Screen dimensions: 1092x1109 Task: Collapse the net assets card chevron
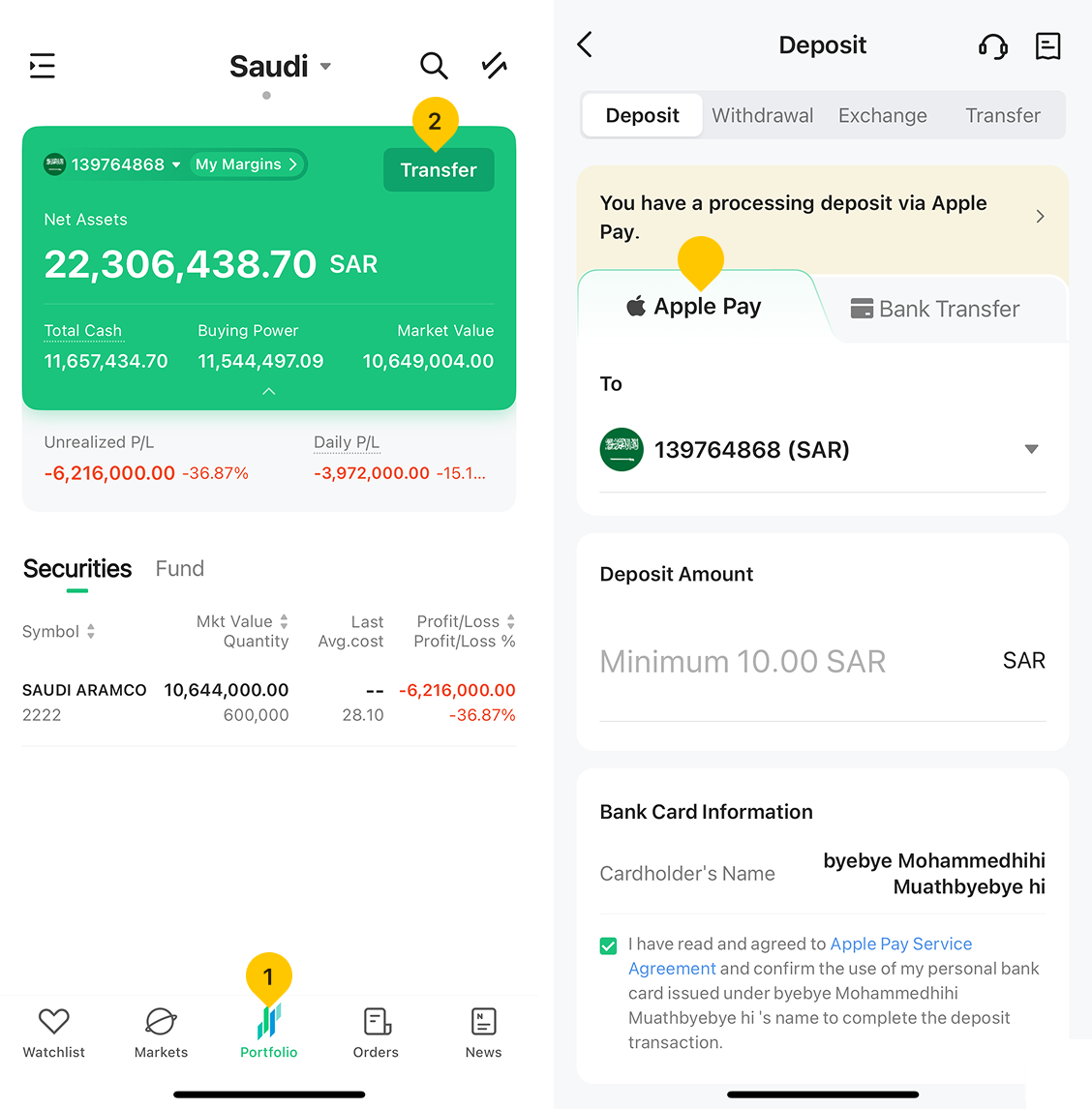tap(269, 392)
